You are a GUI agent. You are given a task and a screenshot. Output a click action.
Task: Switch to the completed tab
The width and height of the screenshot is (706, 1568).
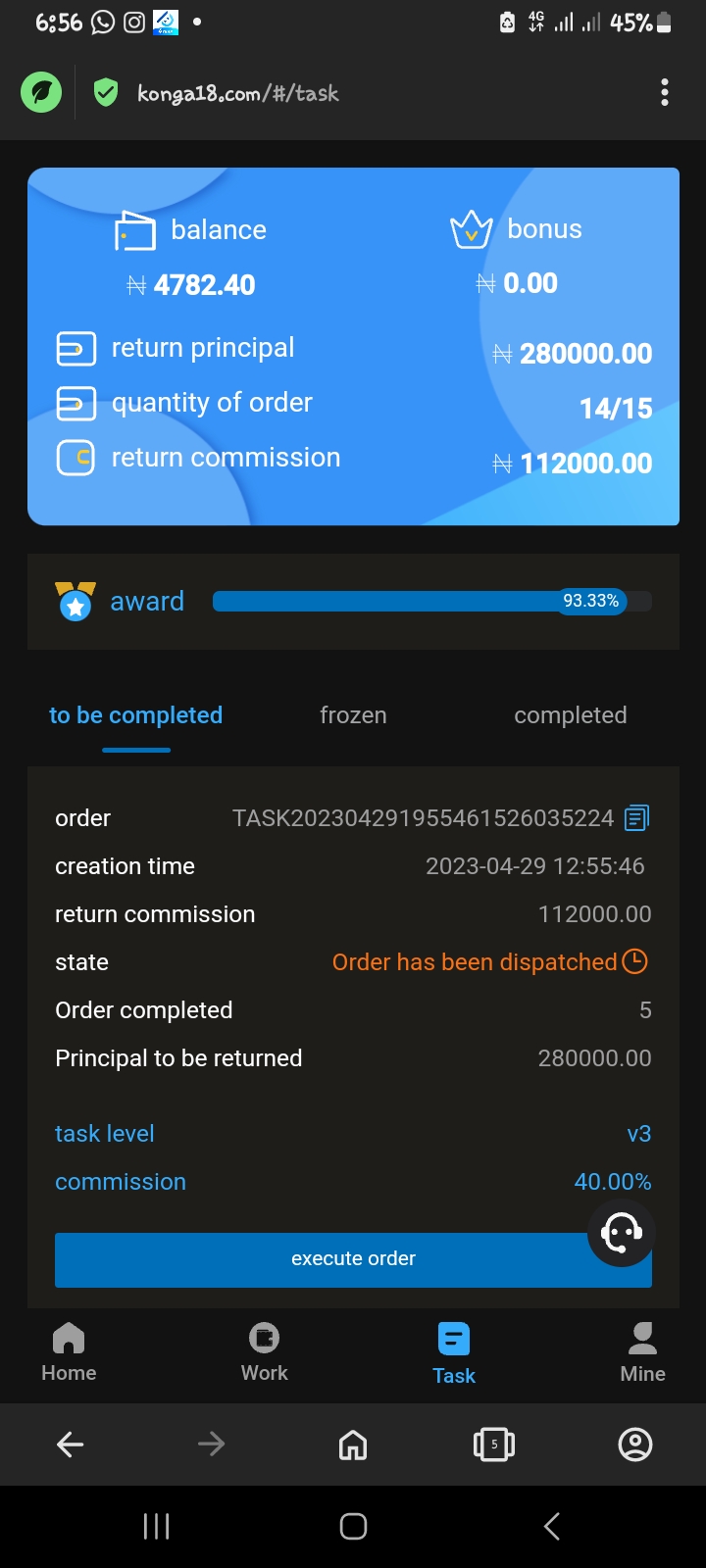(x=571, y=715)
